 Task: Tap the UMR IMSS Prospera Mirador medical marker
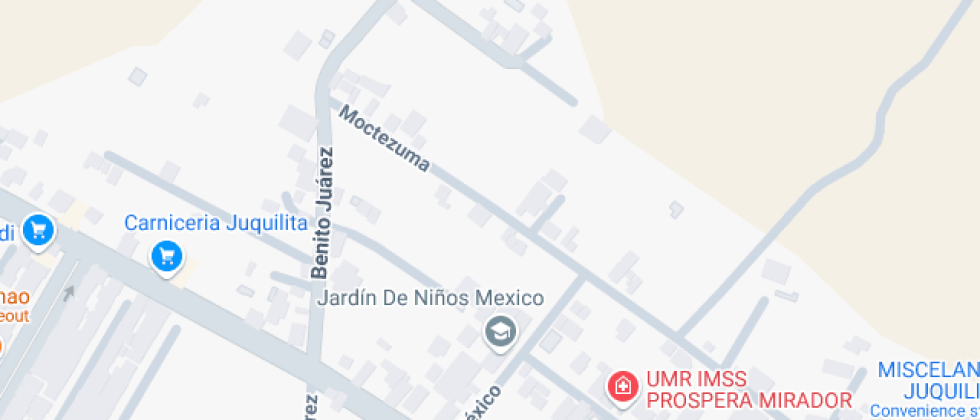622,385
